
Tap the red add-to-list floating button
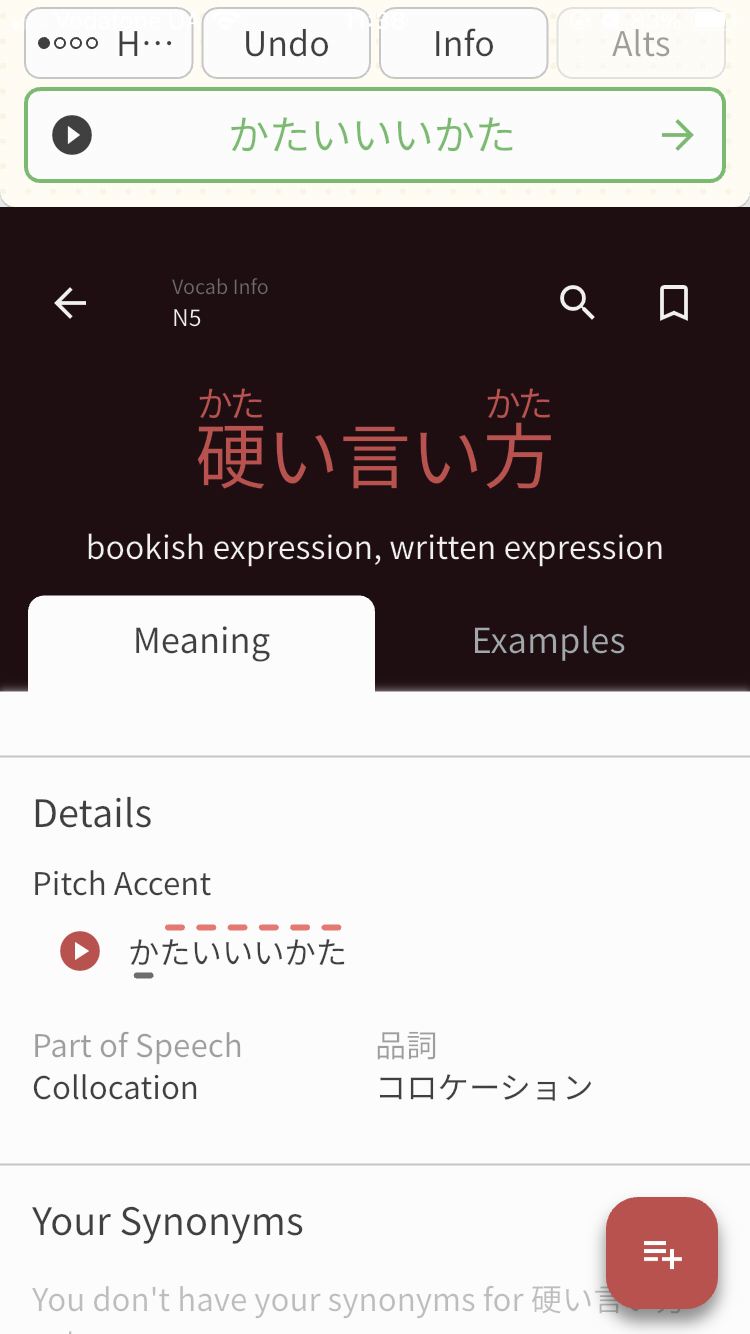point(662,1253)
